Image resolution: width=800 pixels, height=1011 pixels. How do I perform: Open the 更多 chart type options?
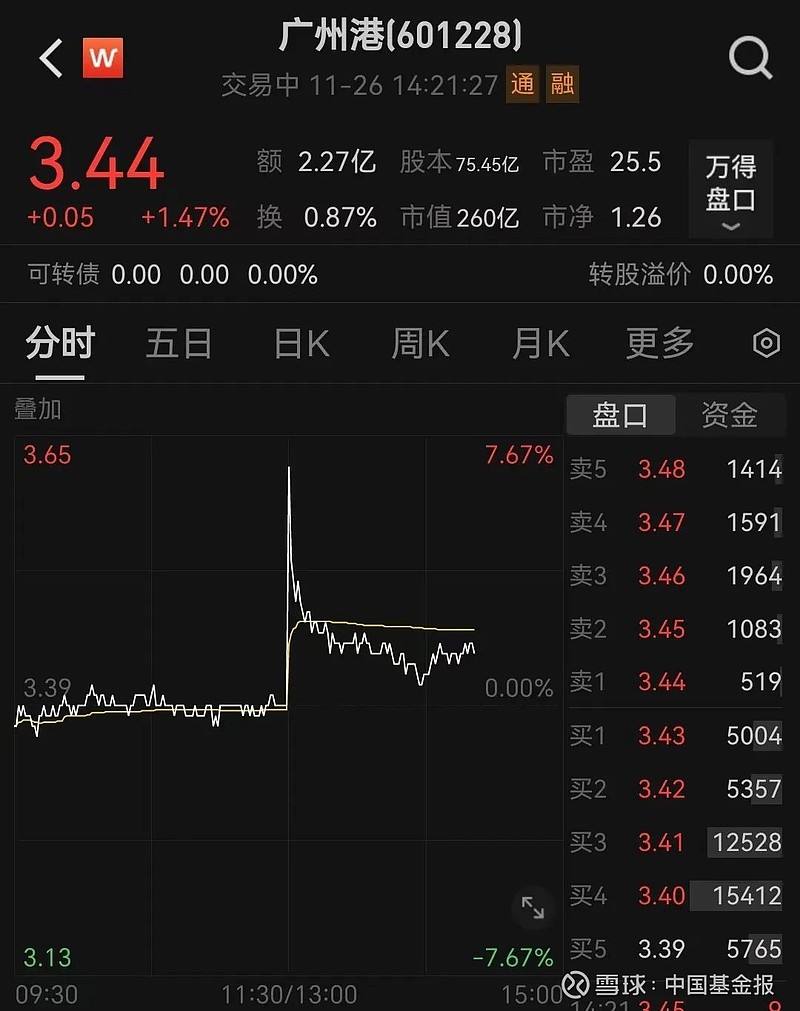click(658, 343)
